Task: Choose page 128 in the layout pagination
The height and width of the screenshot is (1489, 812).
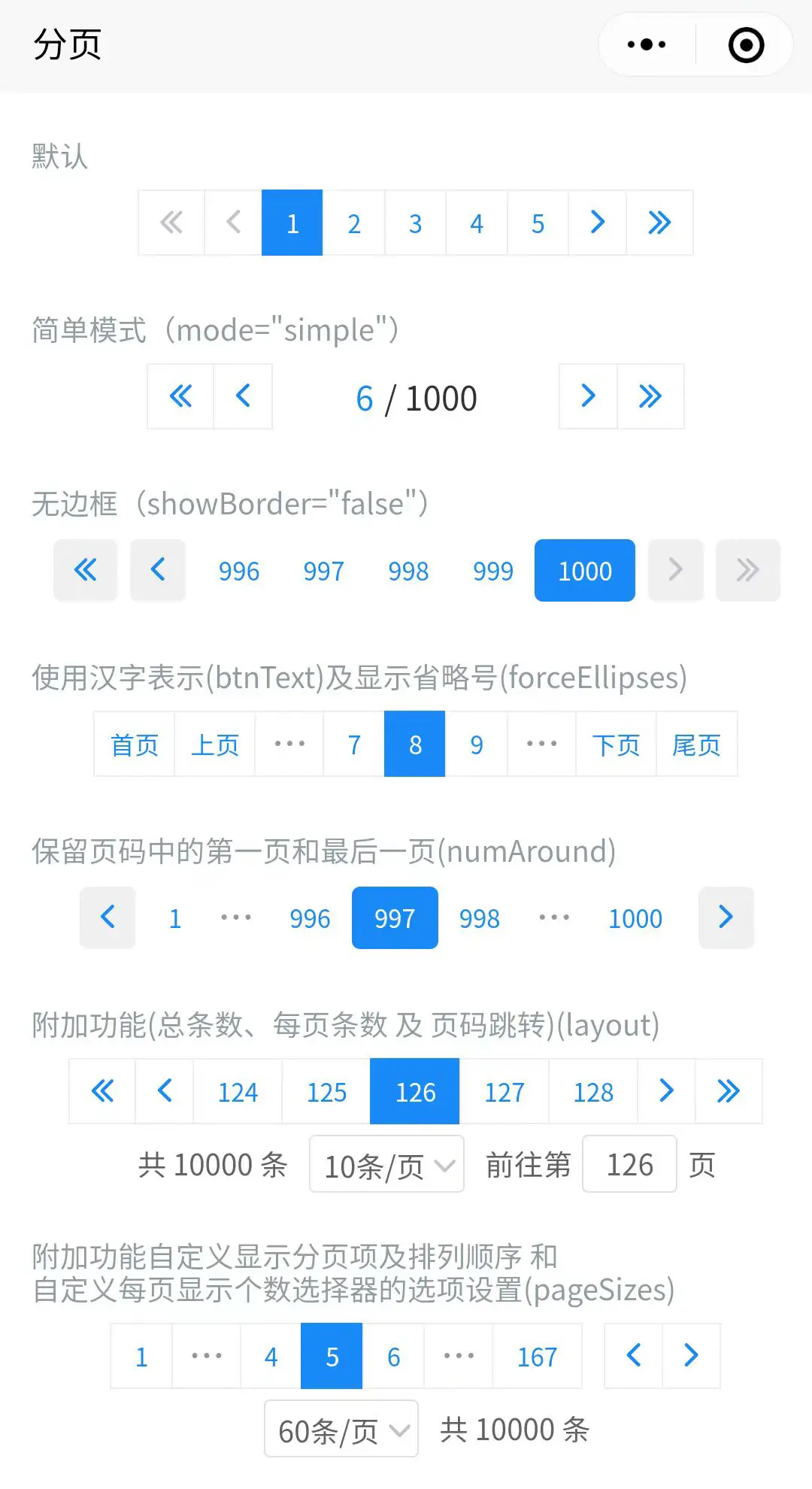Action: pyautogui.click(x=593, y=1092)
